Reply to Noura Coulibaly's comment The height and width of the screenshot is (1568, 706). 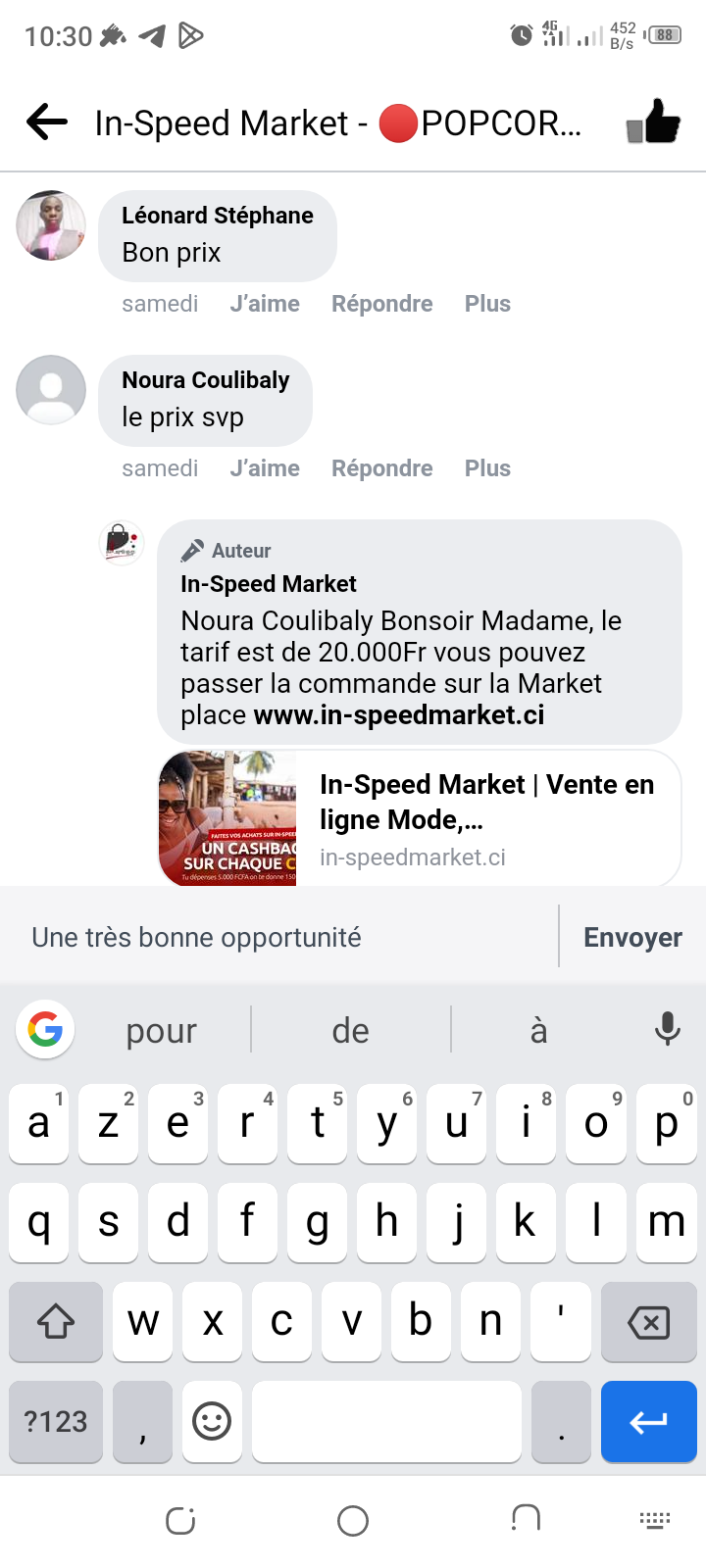point(381,468)
